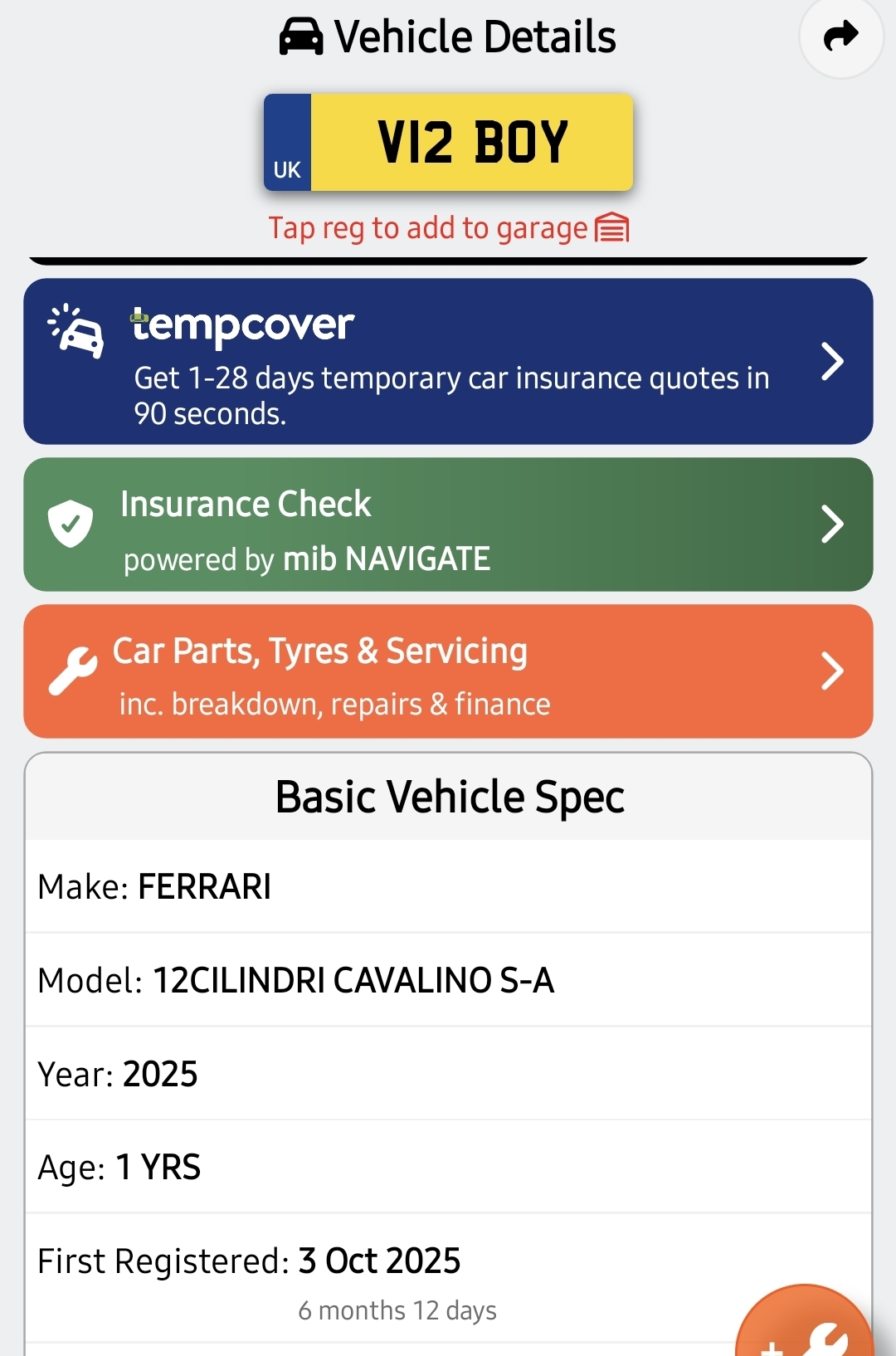Share the vehicle details
The height and width of the screenshot is (1356, 896).
pos(840,37)
